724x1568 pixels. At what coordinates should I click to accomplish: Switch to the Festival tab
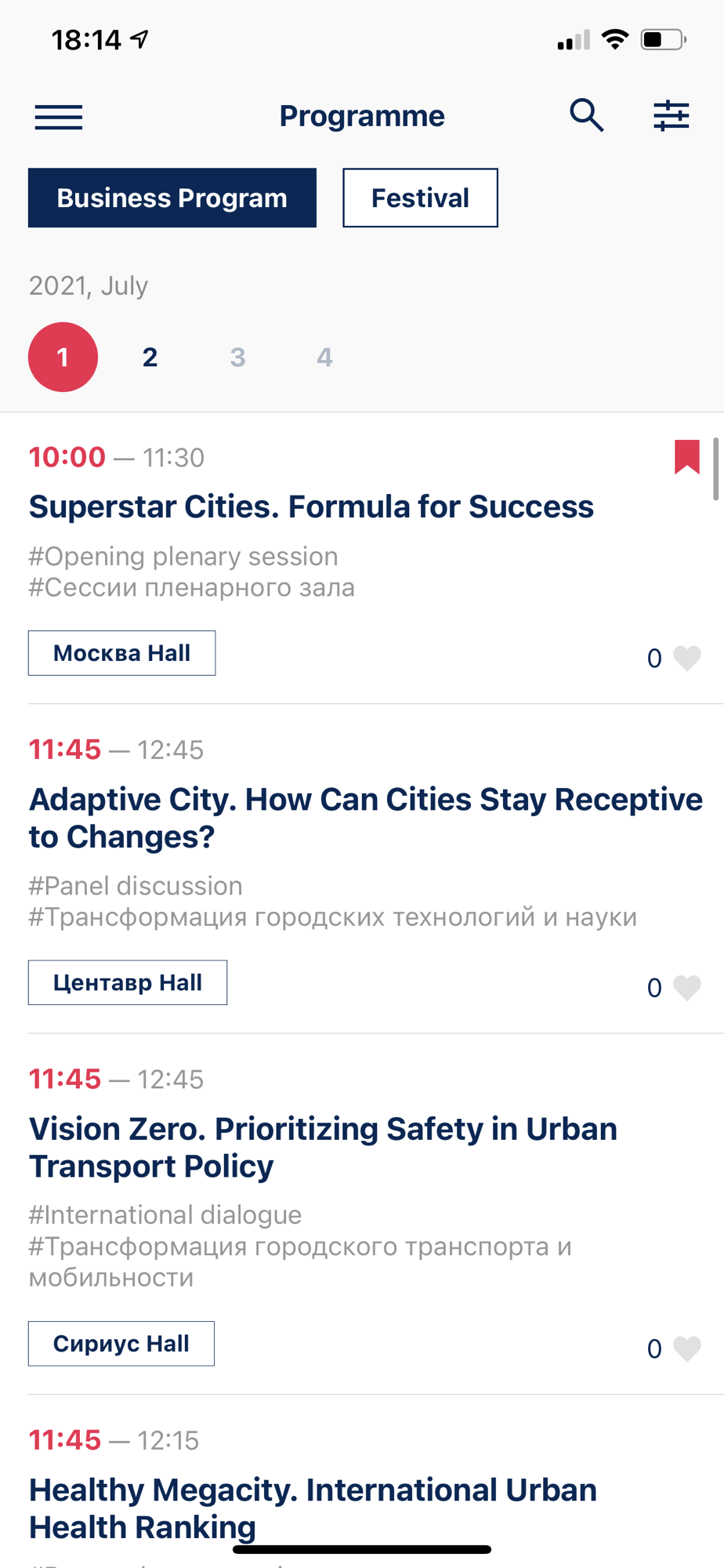(420, 198)
